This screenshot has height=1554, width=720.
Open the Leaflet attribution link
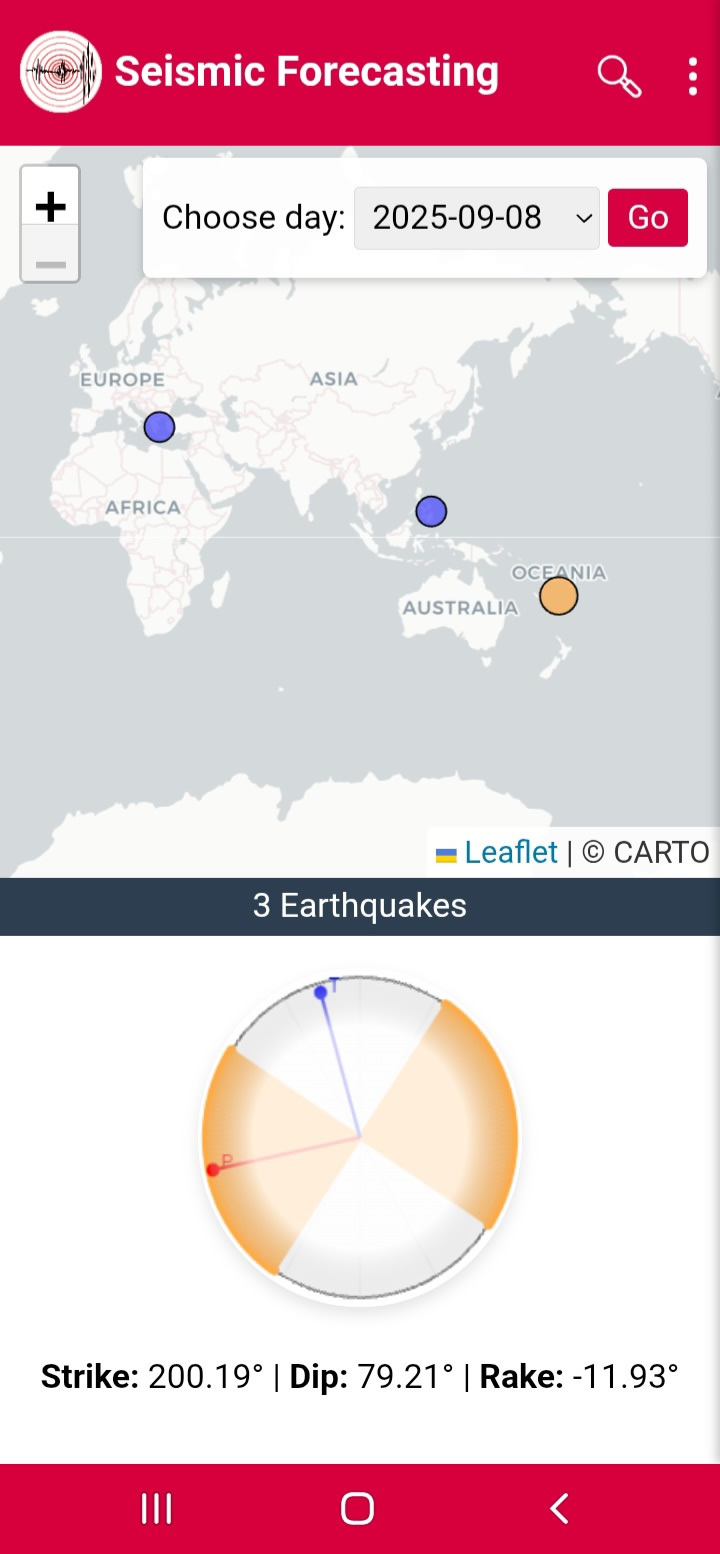click(510, 852)
